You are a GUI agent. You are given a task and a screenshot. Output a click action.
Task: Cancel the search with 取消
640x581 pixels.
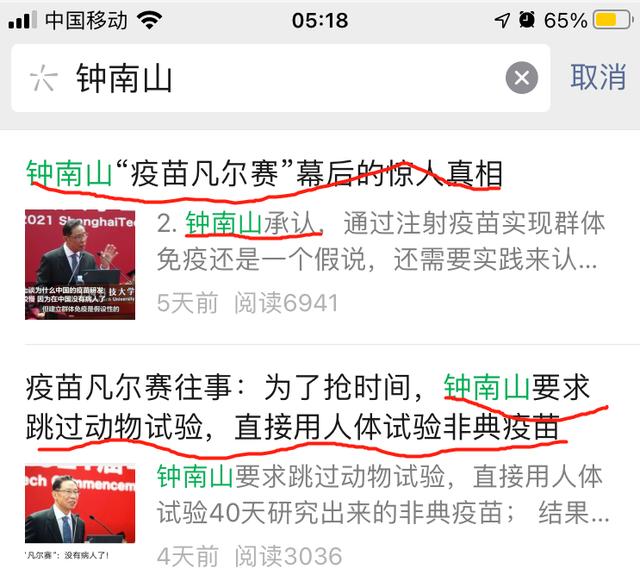tap(597, 77)
